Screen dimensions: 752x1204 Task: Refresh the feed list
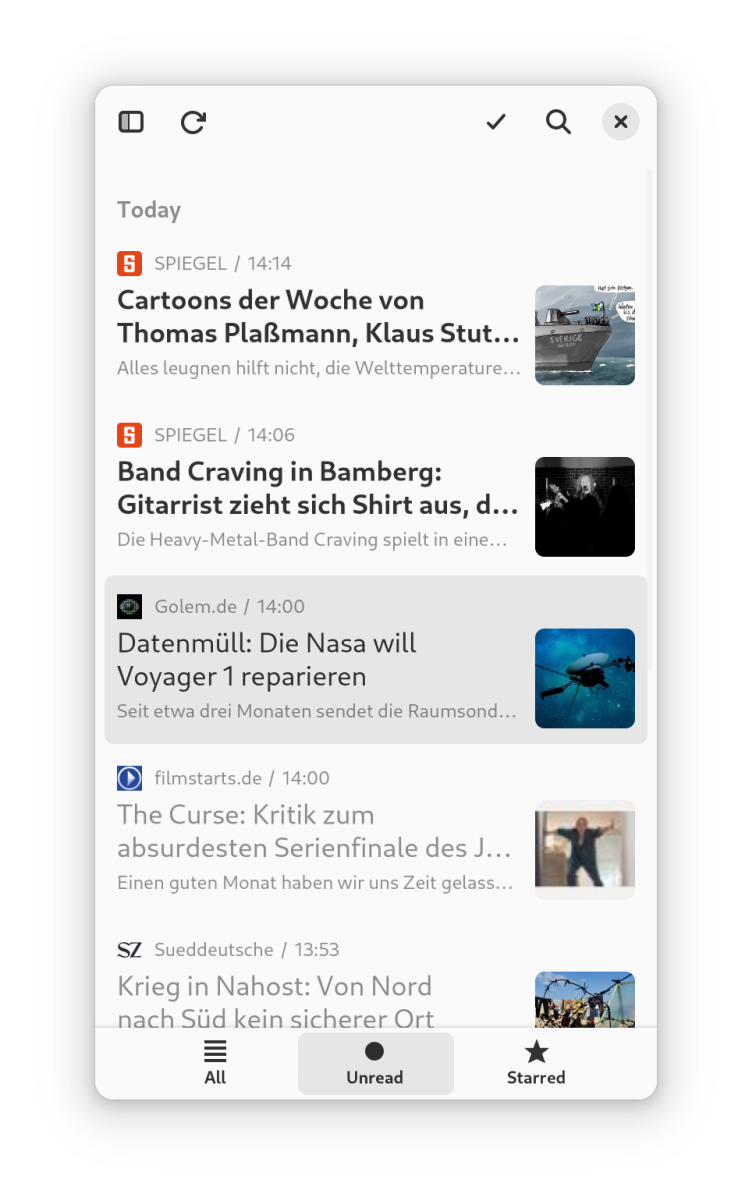[x=193, y=122]
